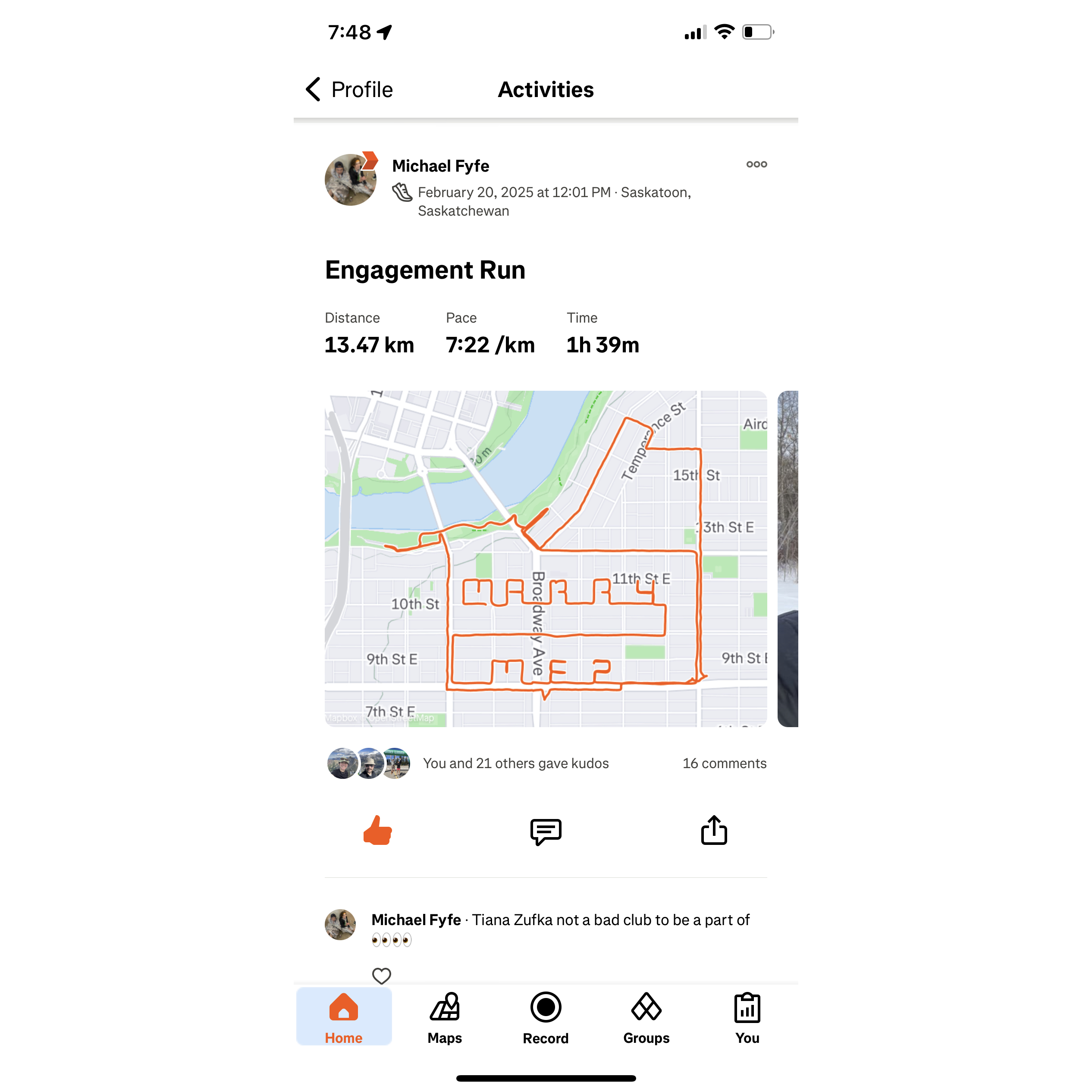Image resolution: width=1092 pixels, height=1092 pixels.
Task: Tap the comment icon under the activity
Action: point(546,831)
